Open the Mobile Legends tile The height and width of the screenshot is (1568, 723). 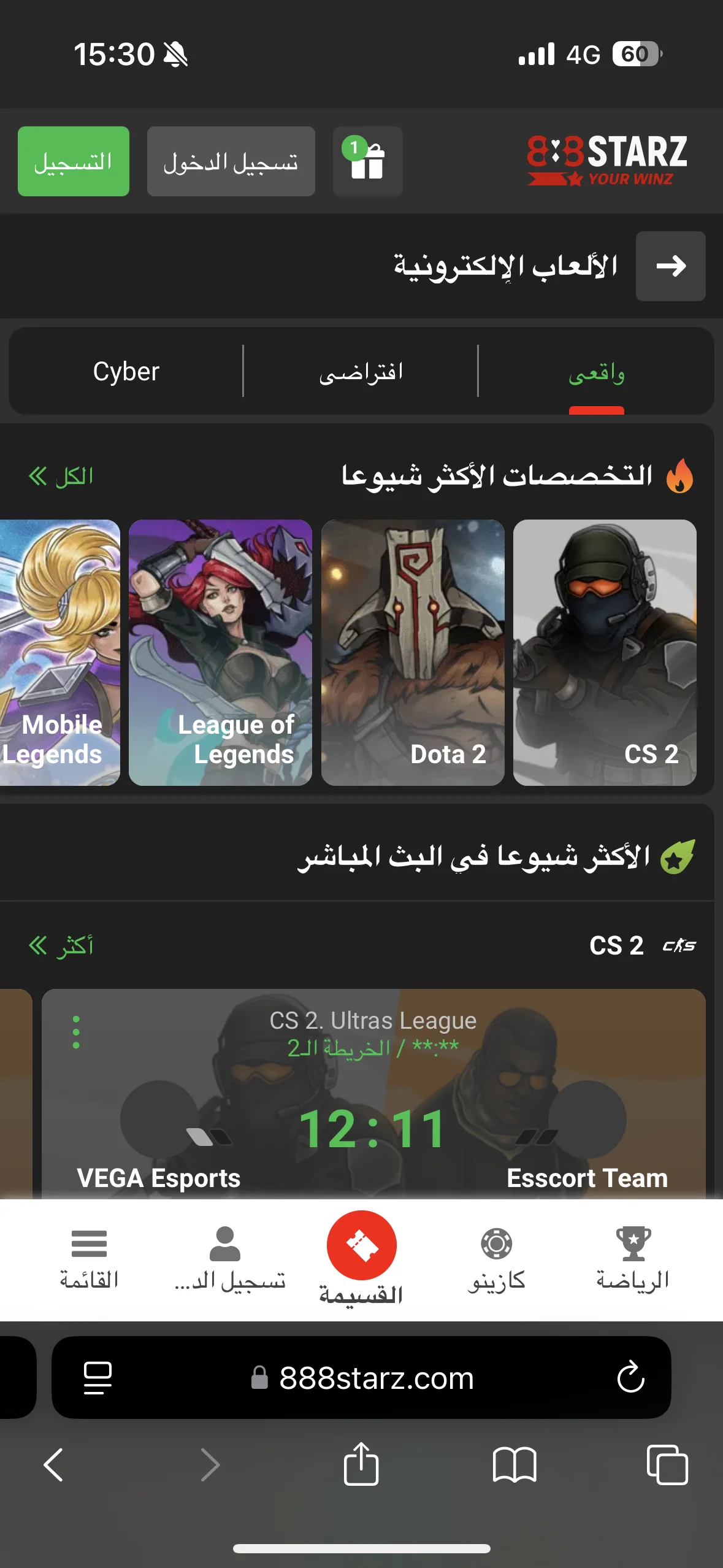pos(59,652)
